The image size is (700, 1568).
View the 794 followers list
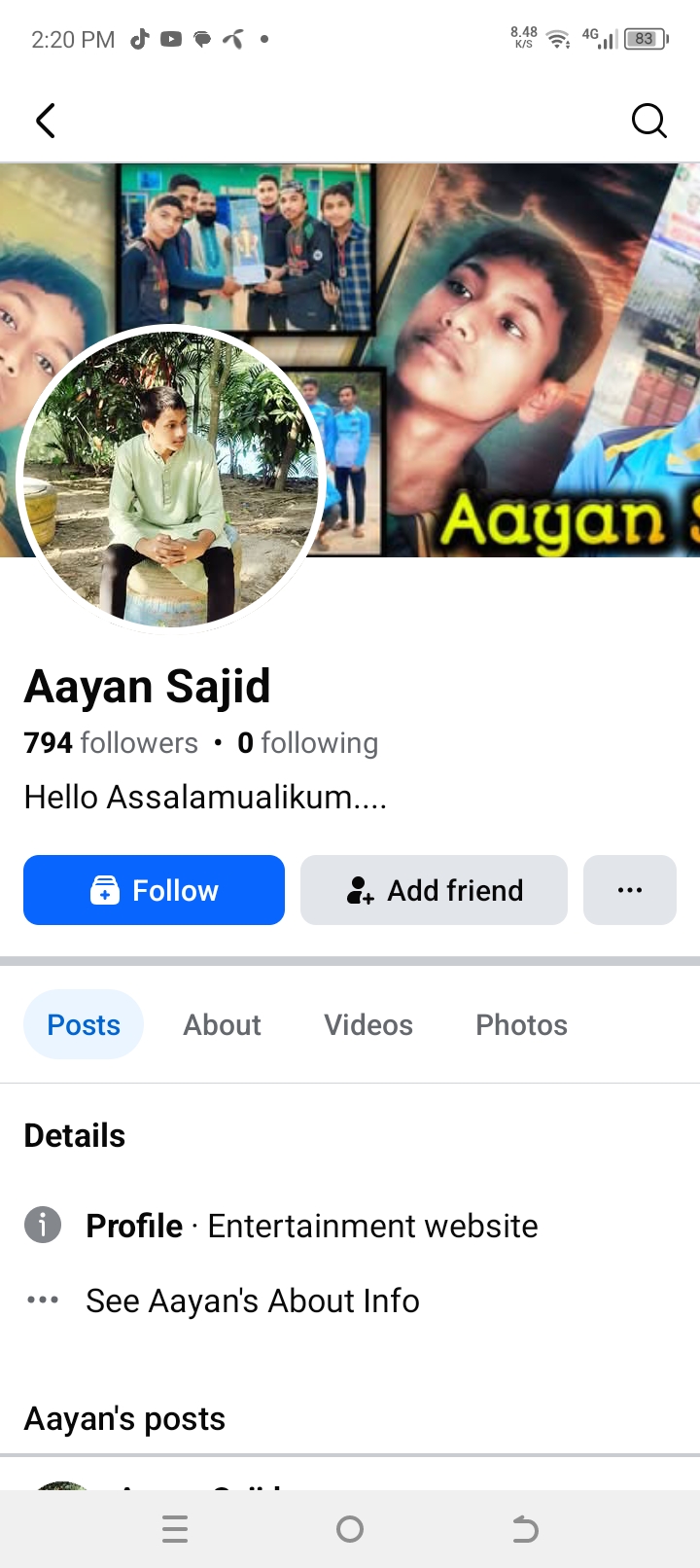(111, 743)
